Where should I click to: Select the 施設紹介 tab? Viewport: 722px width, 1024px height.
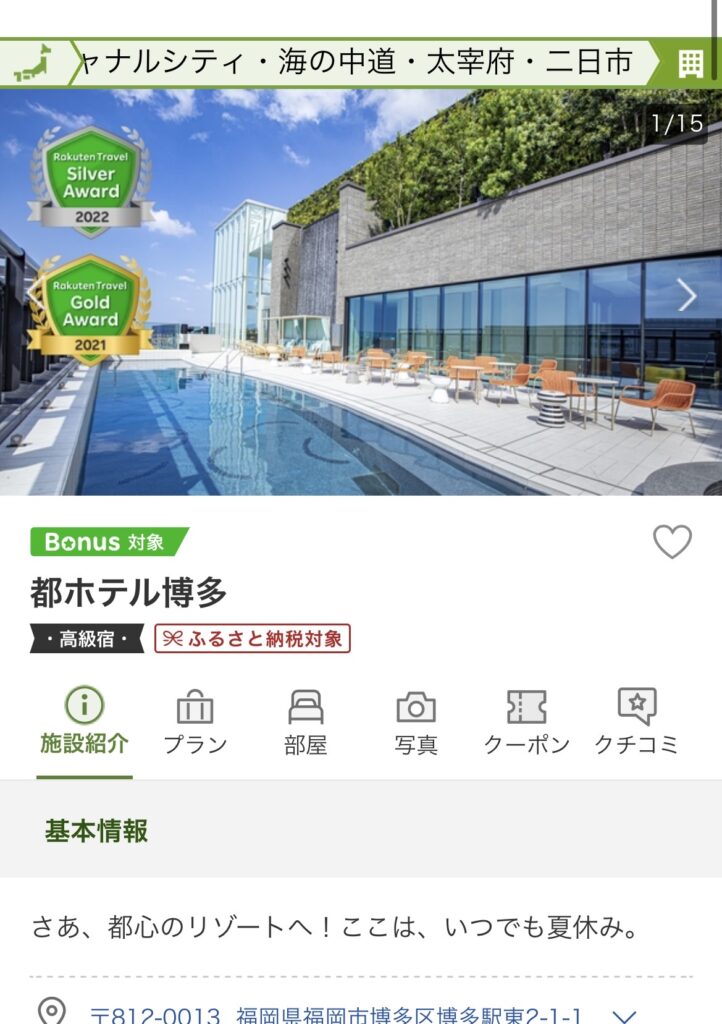coord(84,722)
